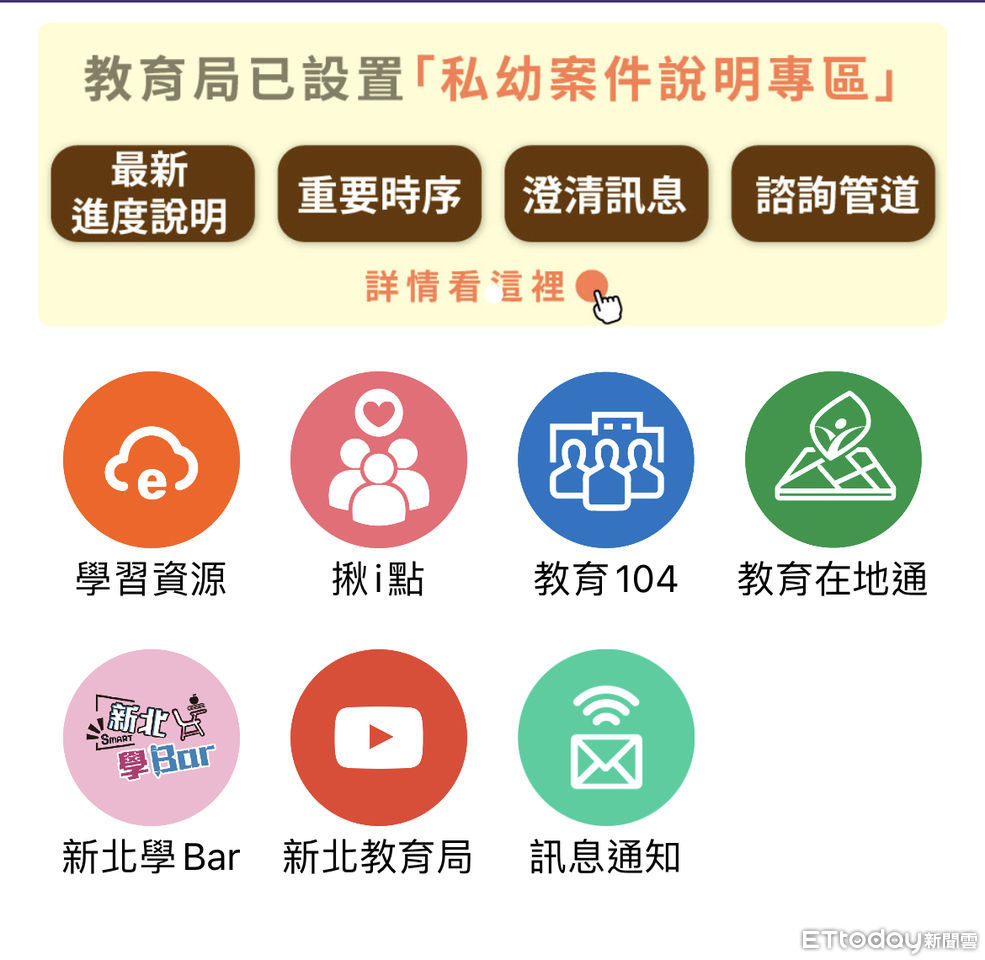View 訊息通知 message notifications
The width and height of the screenshot is (985, 960).
coord(605,737)
